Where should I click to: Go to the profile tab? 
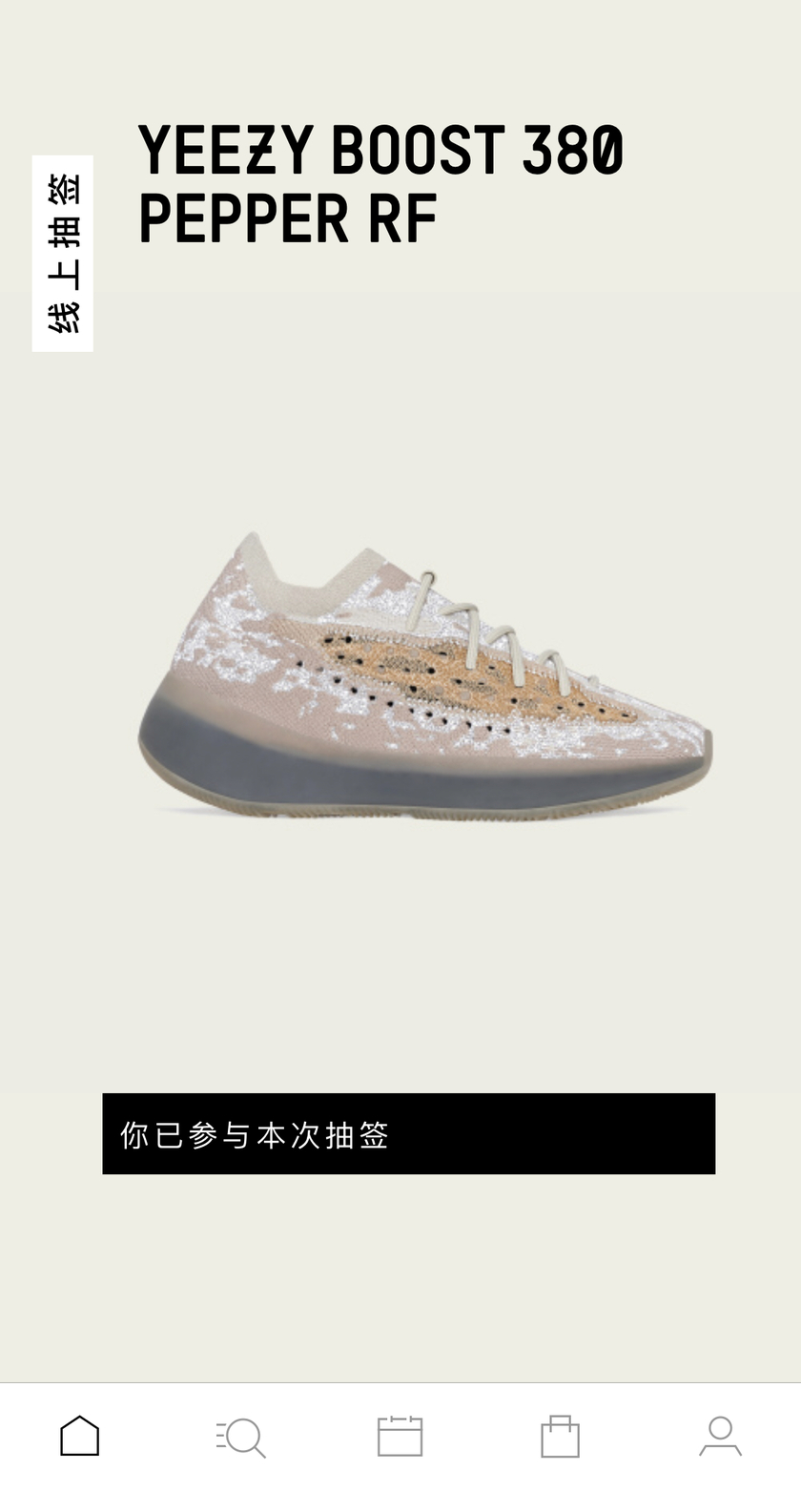720,1436
